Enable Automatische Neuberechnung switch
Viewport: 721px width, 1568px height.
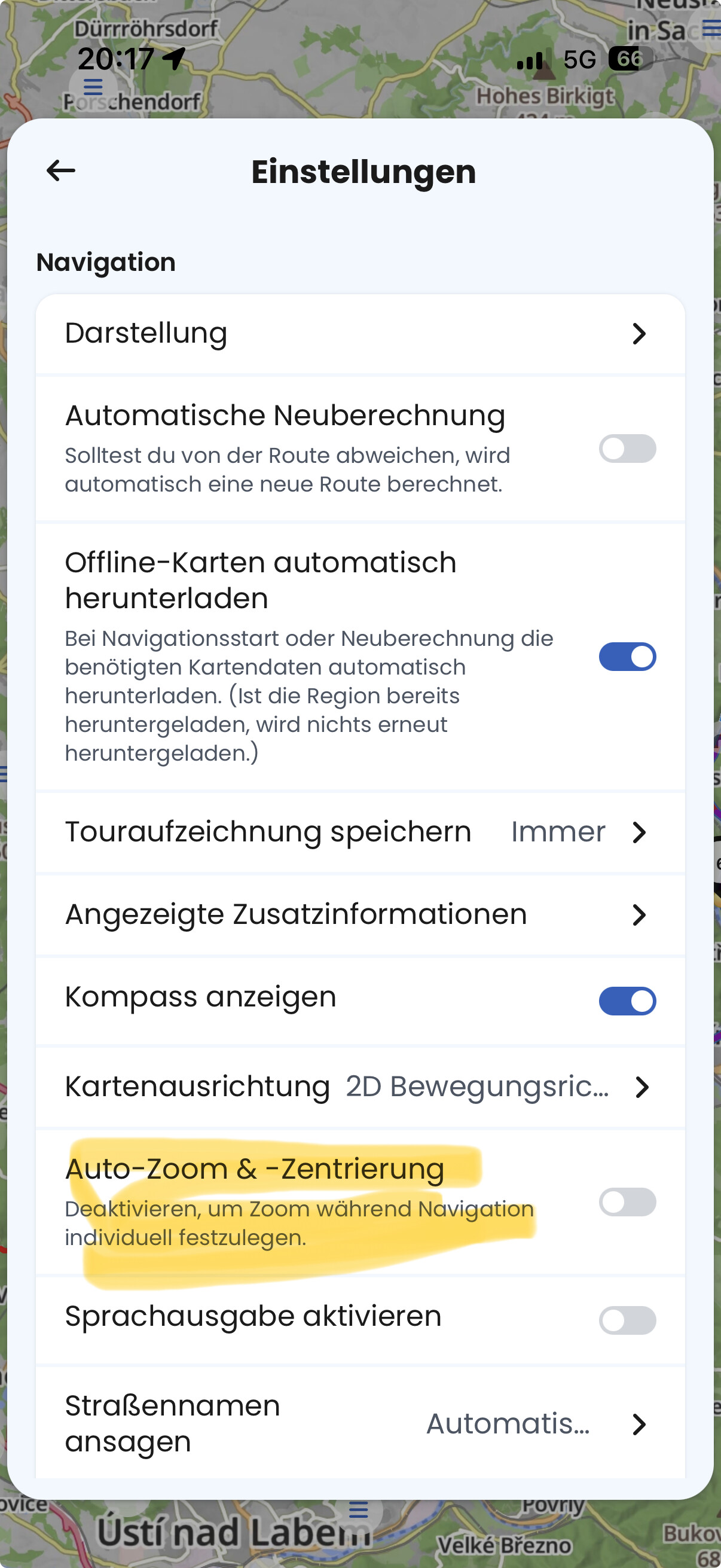click(x=627, y=449)
